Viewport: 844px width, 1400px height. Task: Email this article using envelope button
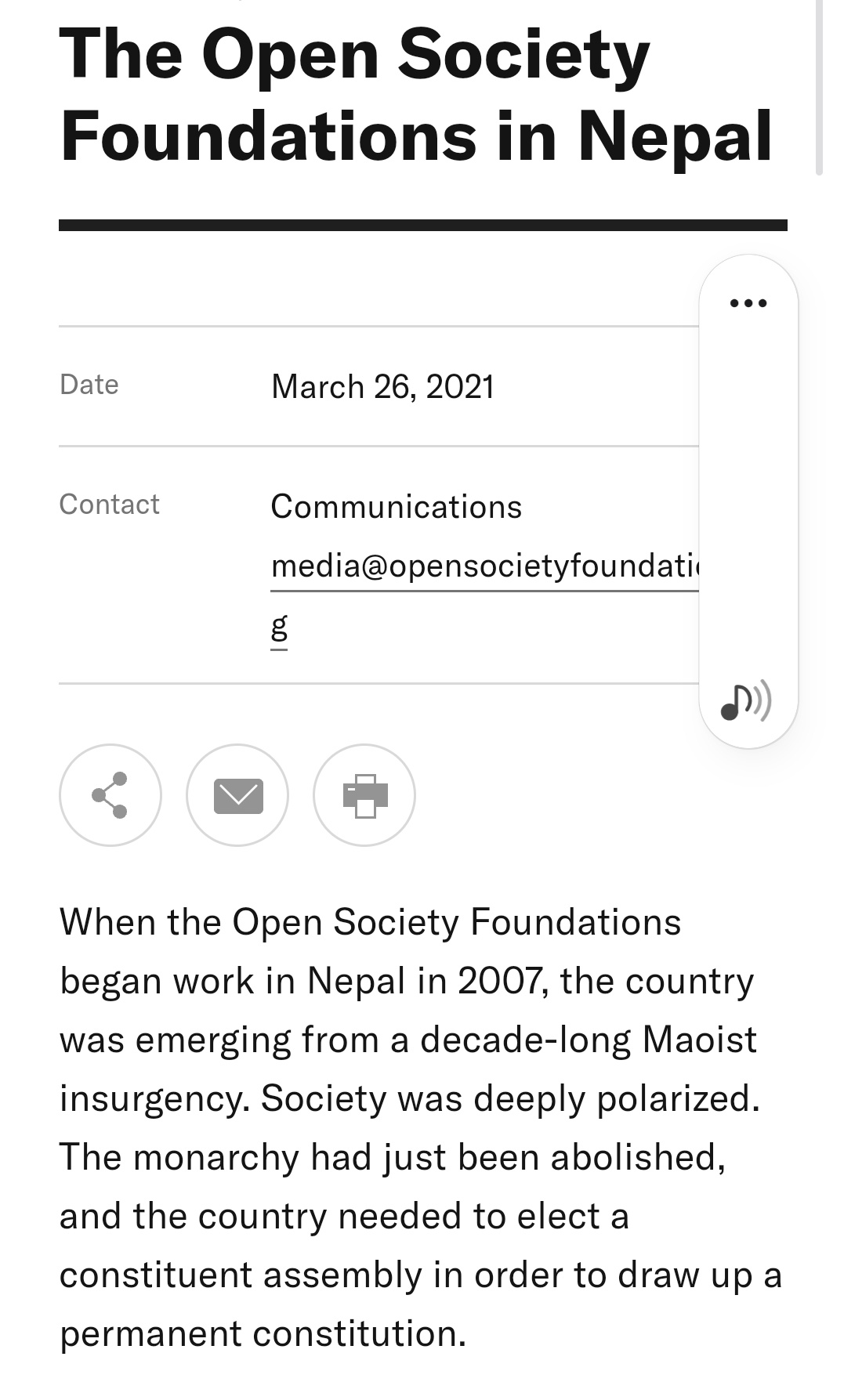pos(237,795)
